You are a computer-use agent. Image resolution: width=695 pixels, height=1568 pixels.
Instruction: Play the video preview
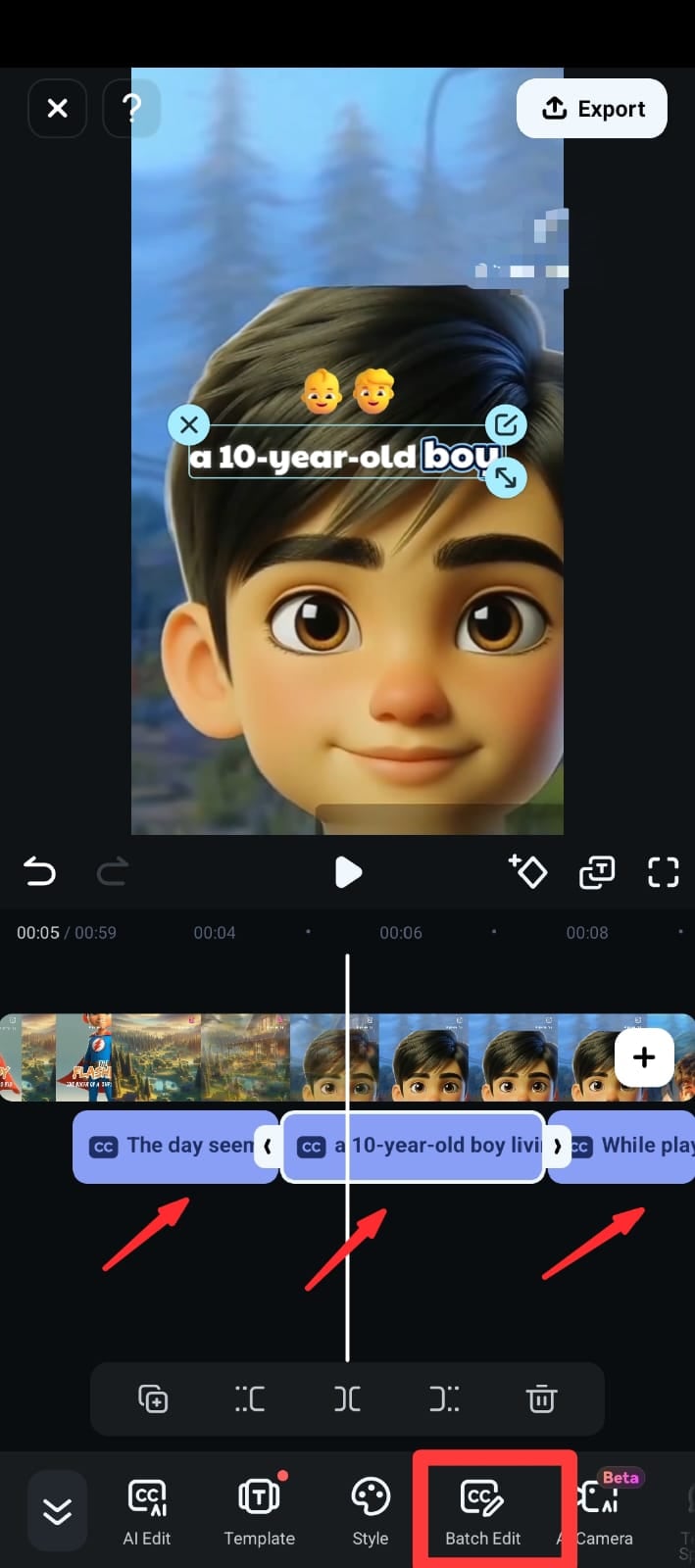pyautogui.click(x=347, y=871)
